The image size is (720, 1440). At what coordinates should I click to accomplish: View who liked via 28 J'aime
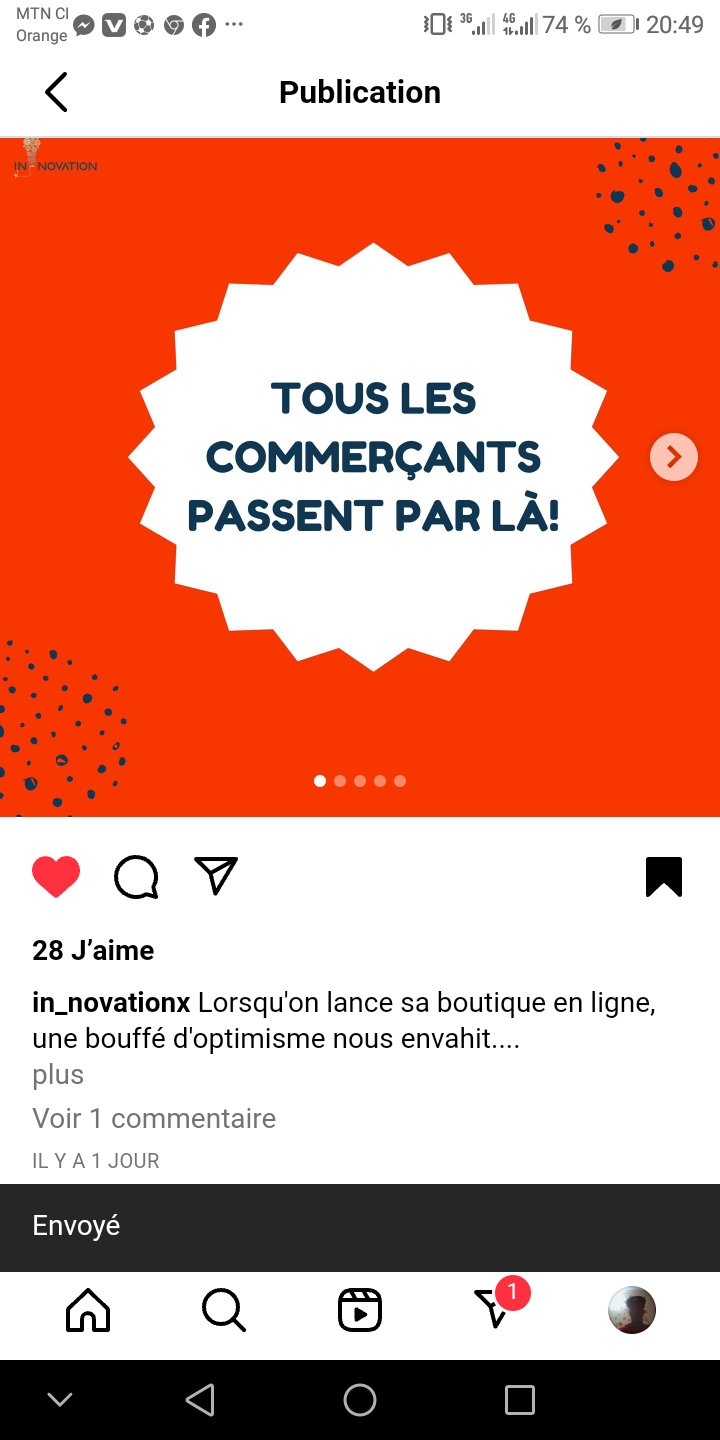click(x=93, y=950)
